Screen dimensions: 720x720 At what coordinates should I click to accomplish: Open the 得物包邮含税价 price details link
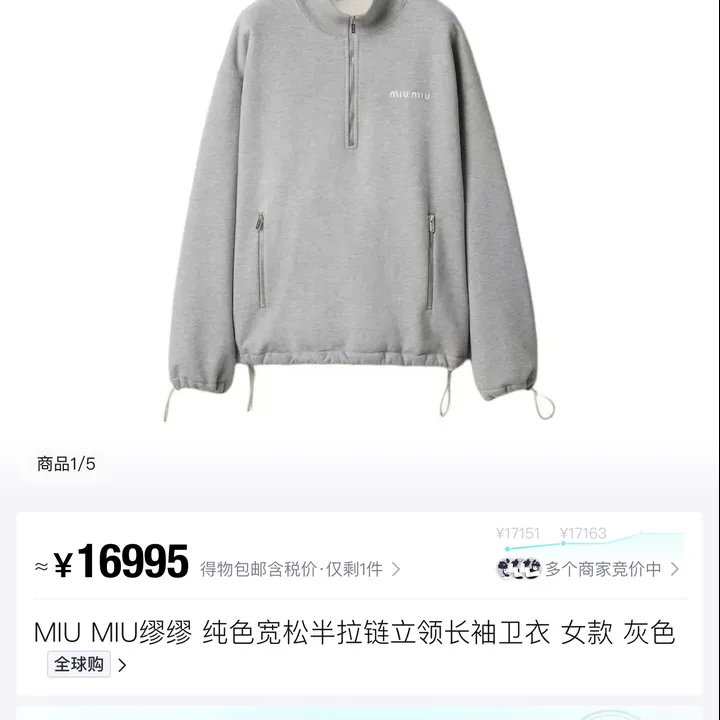coord(299,569)
